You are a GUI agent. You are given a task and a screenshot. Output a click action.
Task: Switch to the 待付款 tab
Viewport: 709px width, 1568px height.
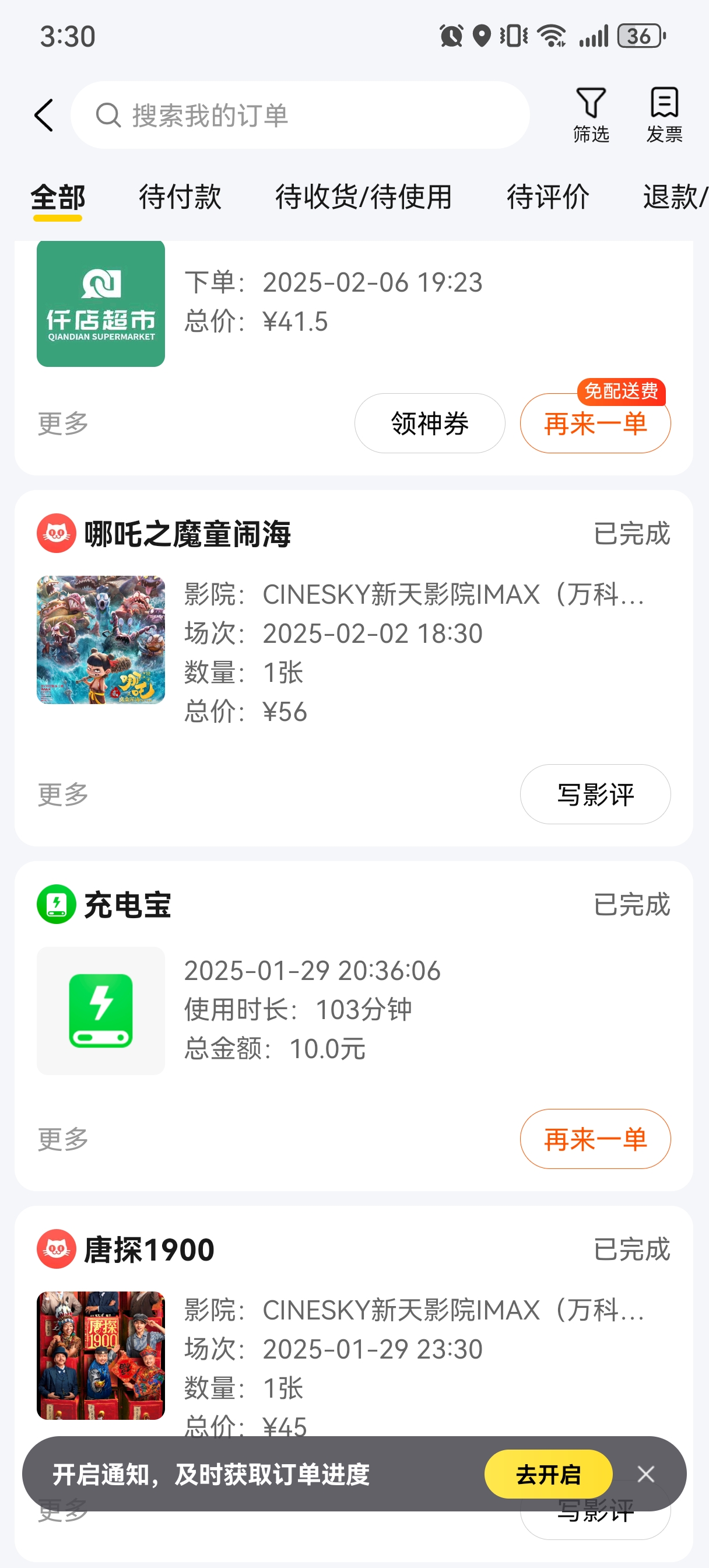[x=179, y=197]
